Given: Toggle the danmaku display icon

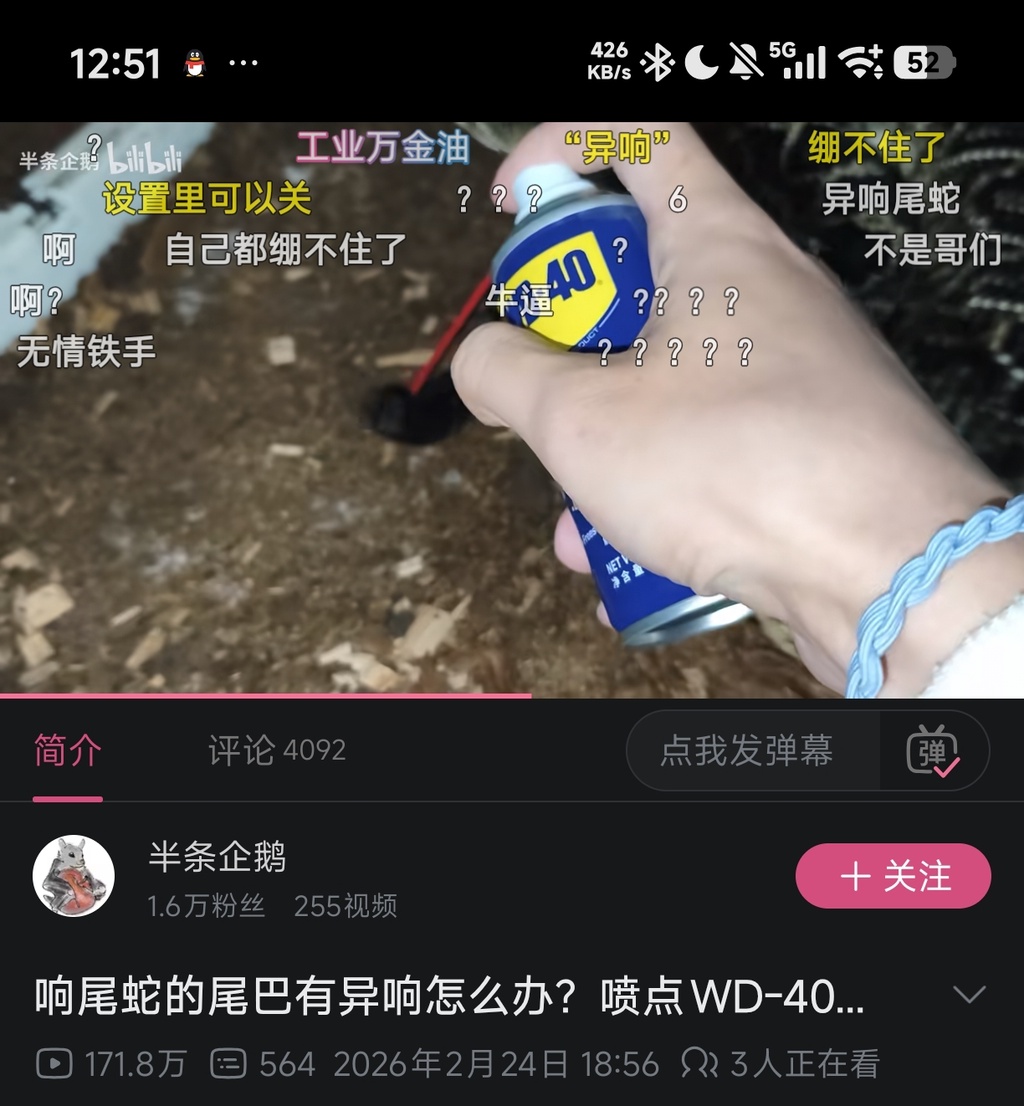Looking at the screenshot, I should pos(932,752).
